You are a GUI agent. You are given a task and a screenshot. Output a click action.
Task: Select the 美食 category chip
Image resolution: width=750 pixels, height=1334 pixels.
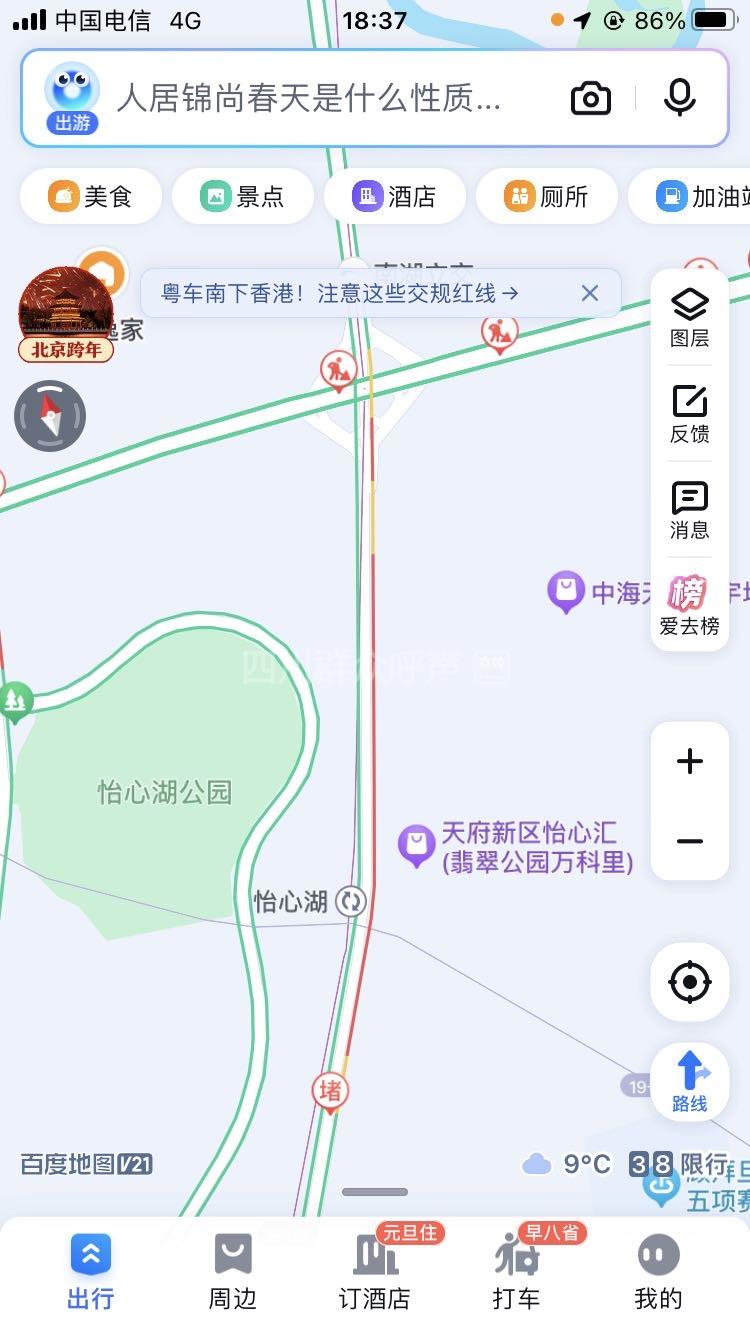pyautogui.click(x=91, y=196)
